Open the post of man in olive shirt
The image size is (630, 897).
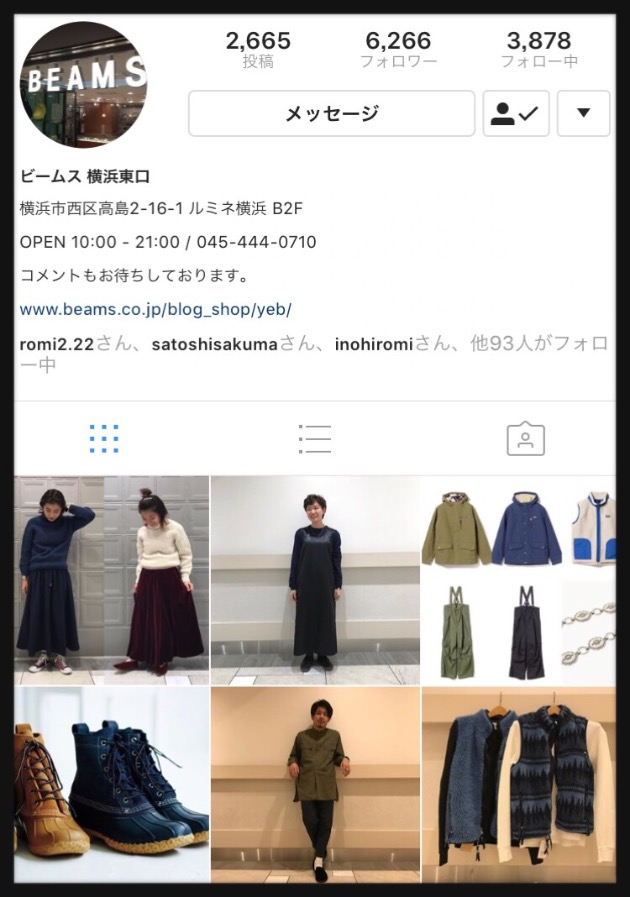click(x=315, y=783)
